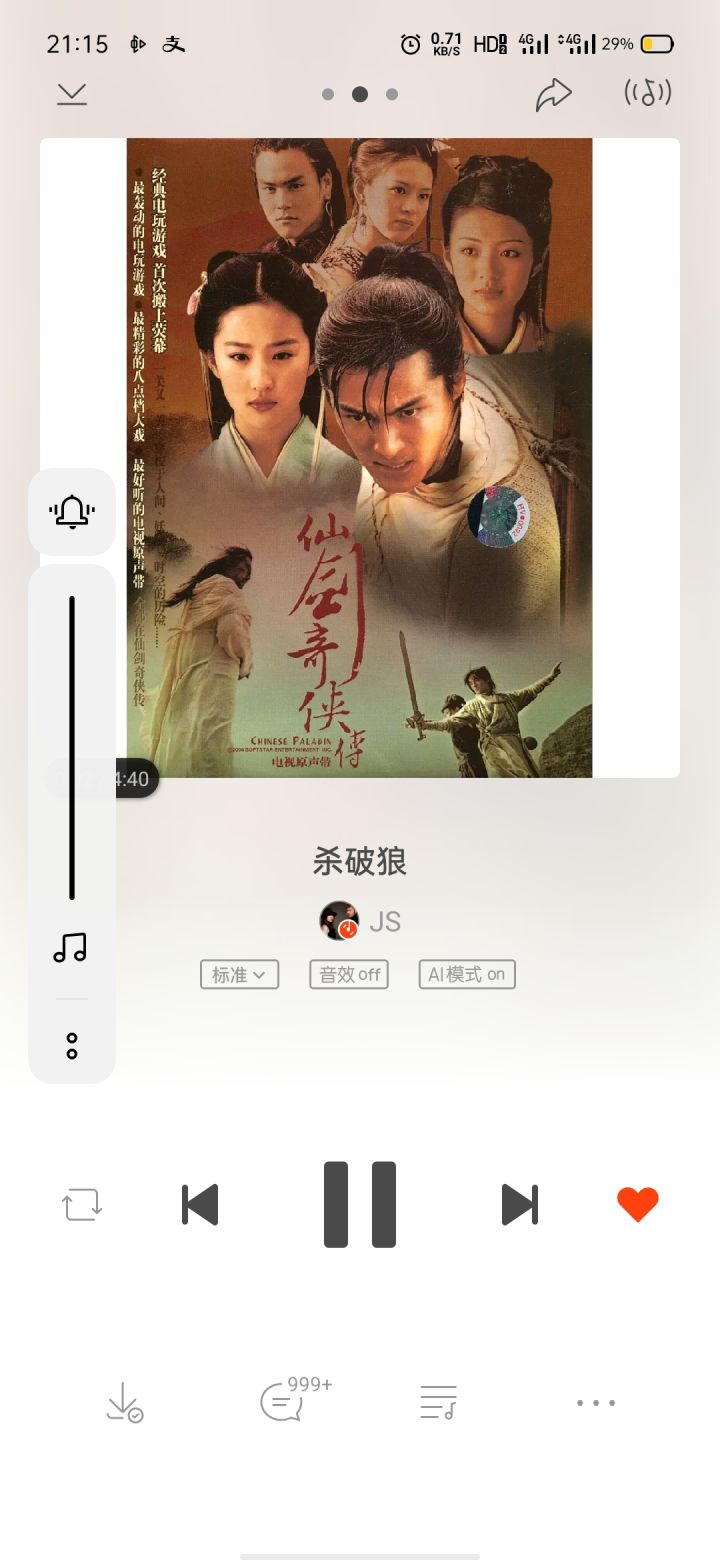The height and width of the screenshot is (1560, 720).
Task: Open the downloaded song icon
Action: pyautogui.click(x=124, y=1402)
